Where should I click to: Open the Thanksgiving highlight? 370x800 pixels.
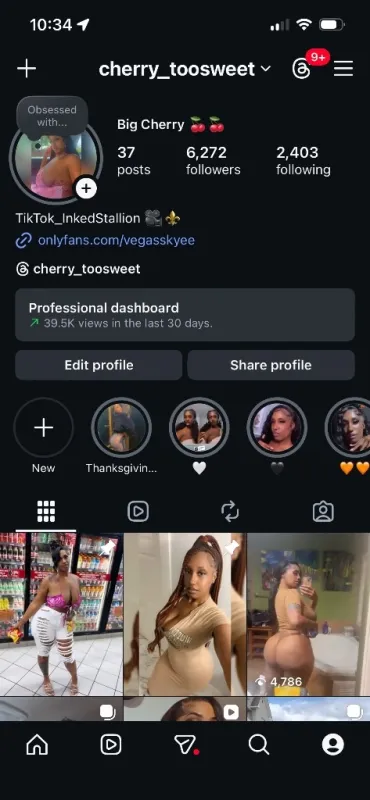click(121, 428)
